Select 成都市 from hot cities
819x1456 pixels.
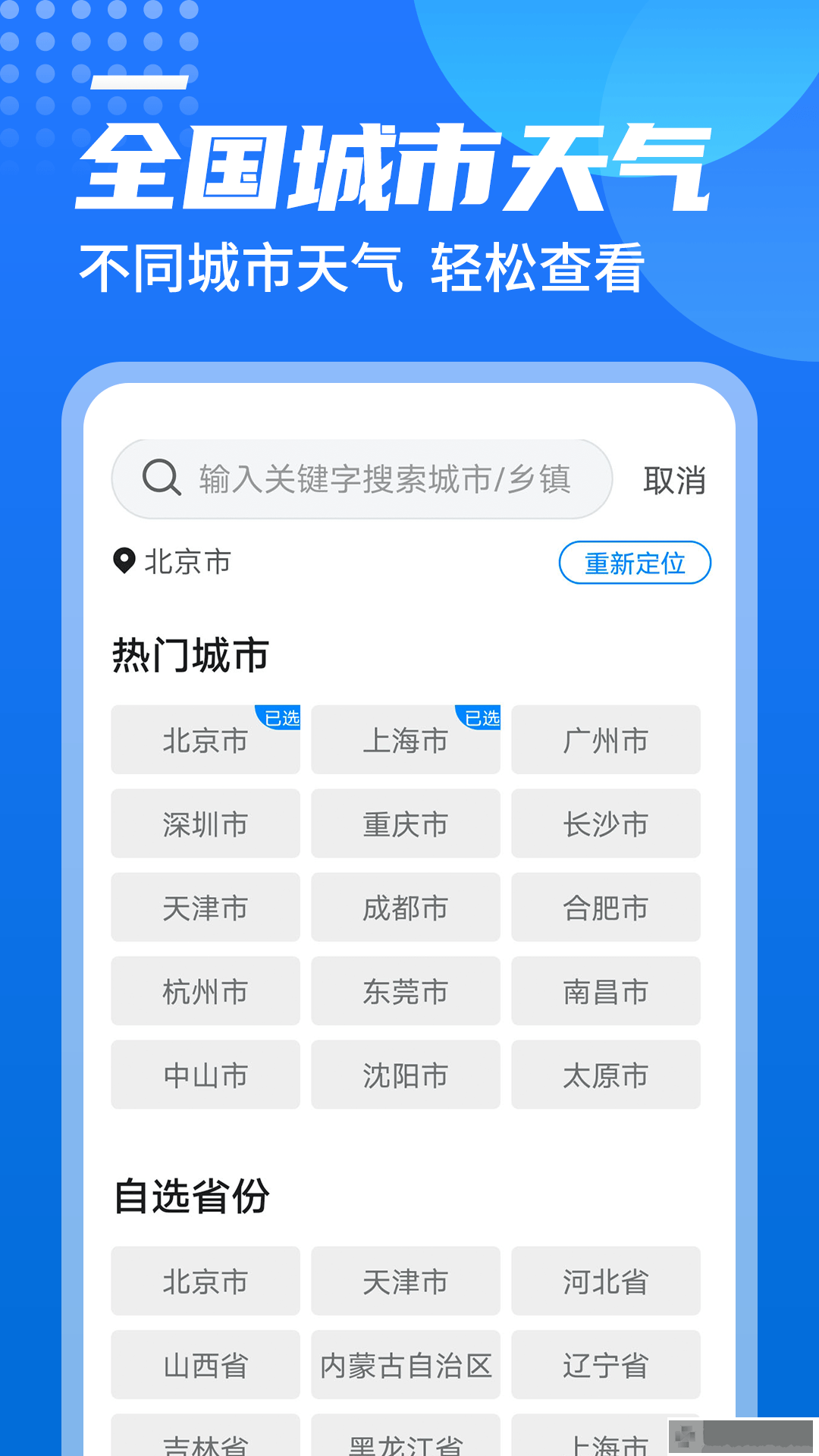[406, 908]
